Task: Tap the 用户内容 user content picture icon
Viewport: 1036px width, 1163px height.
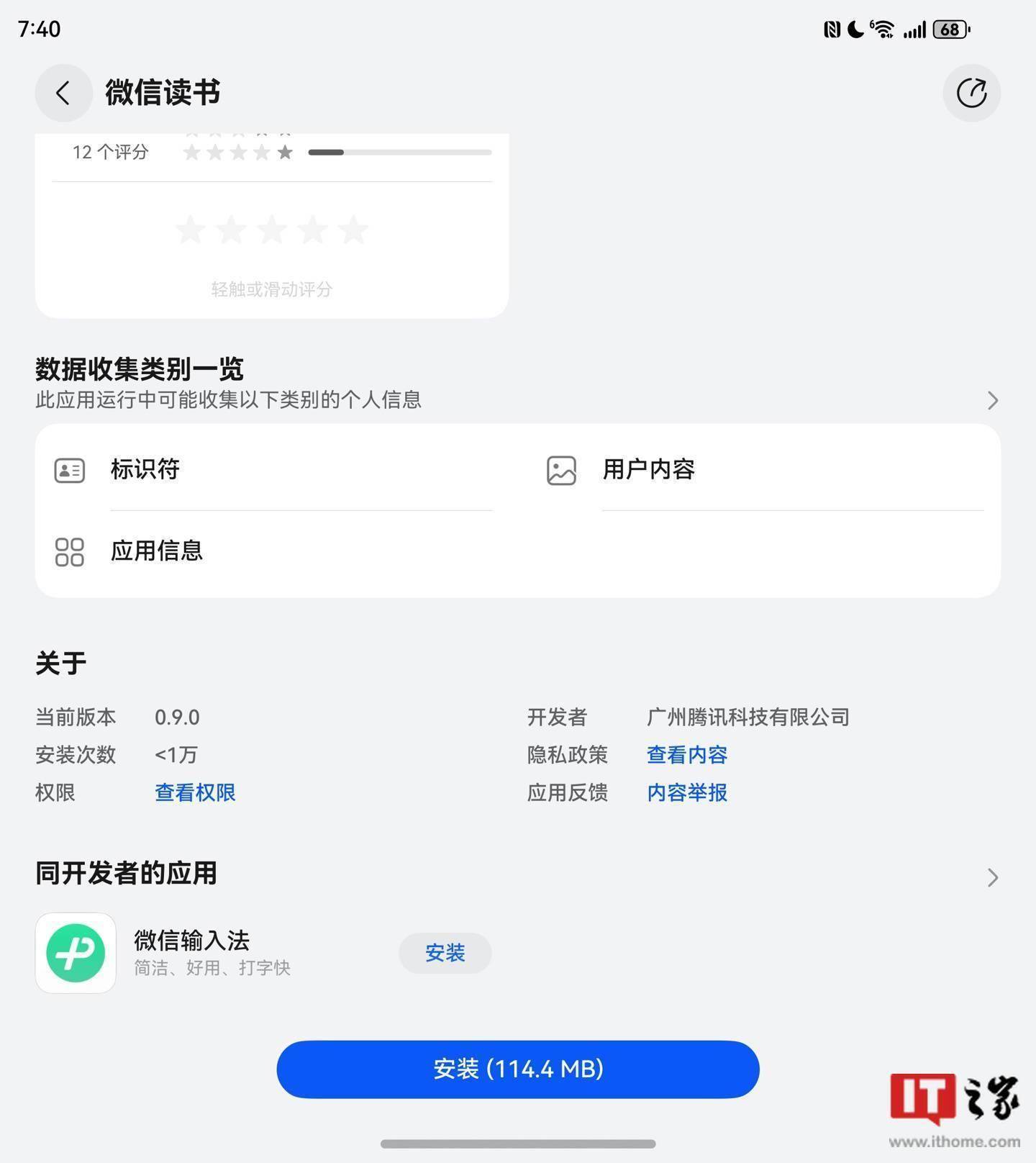Action: (x=561, y=471)
